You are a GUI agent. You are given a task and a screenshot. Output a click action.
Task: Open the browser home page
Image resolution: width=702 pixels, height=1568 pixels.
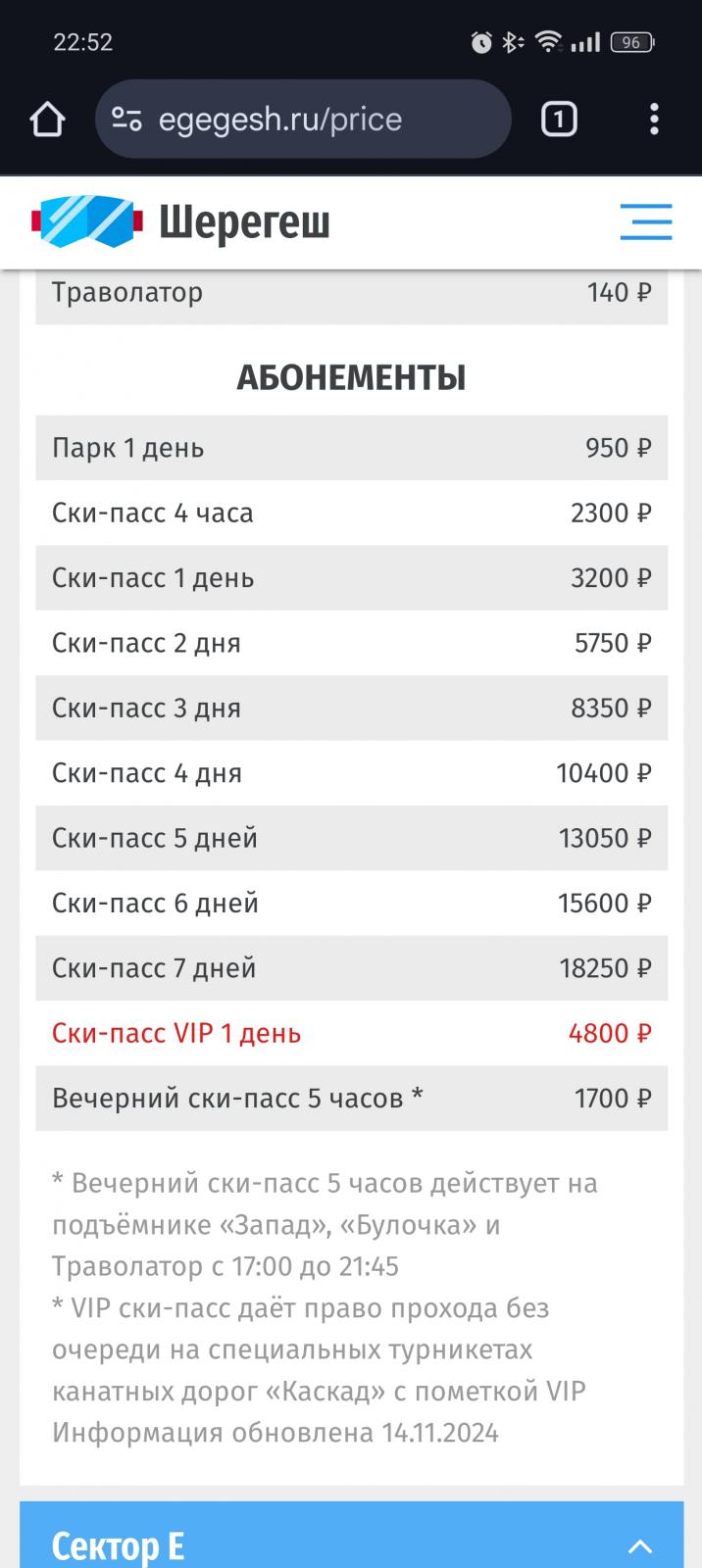click(47, 120)
